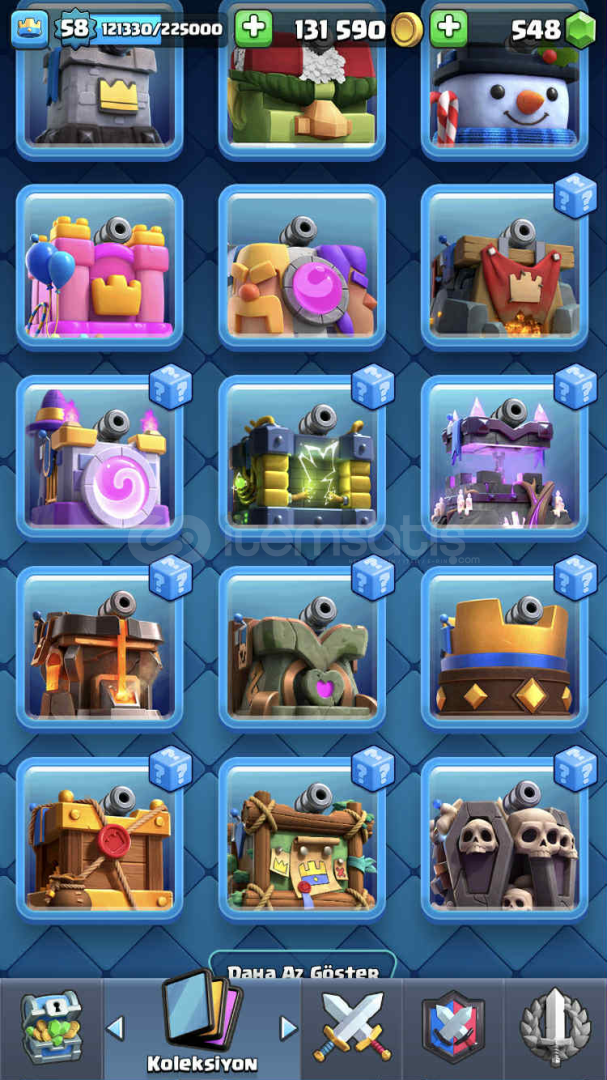
Task: Open the player profile crown icon
Action: (x=30, y=29)
